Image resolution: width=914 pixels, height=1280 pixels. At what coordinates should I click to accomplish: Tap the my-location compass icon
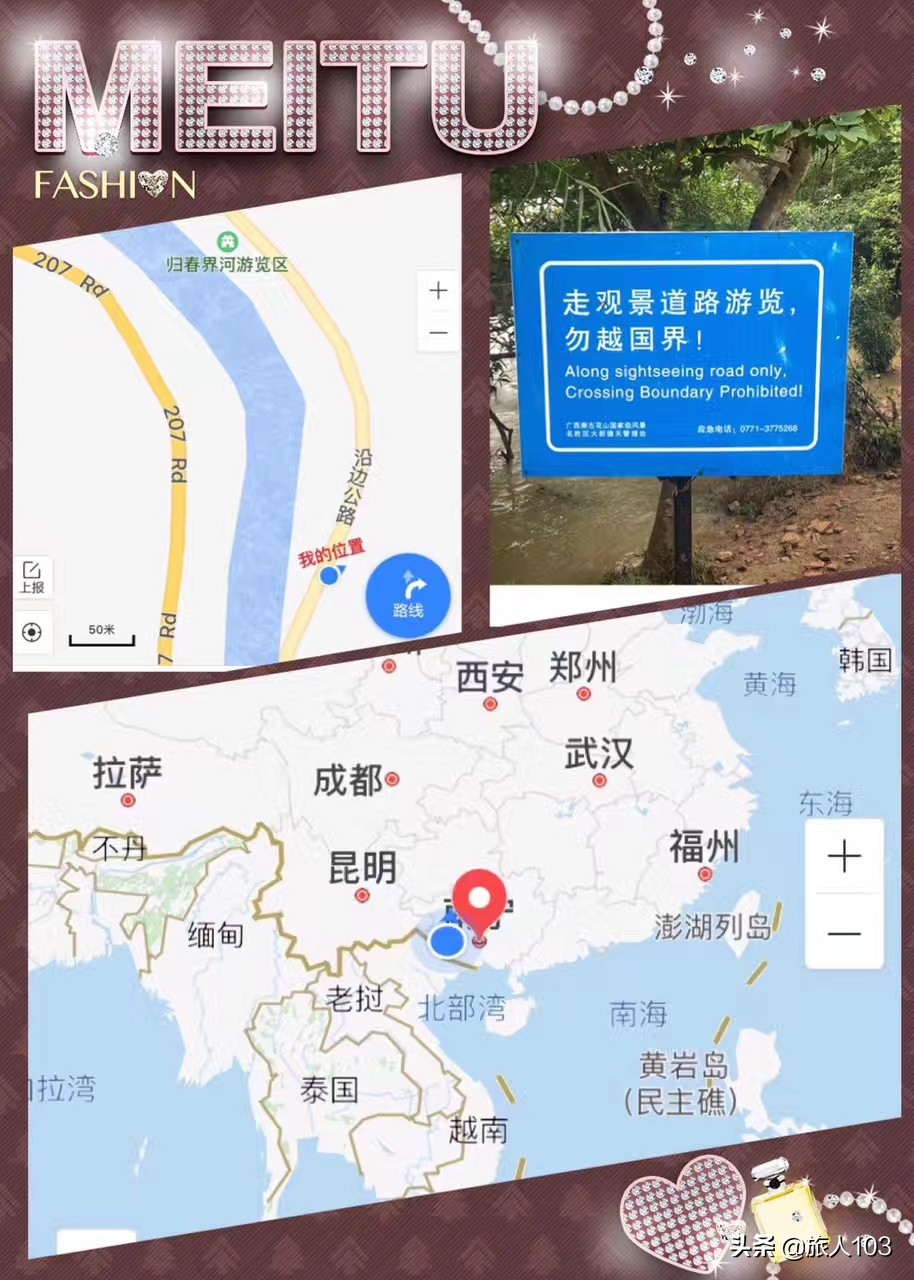[x=30, y=633]
